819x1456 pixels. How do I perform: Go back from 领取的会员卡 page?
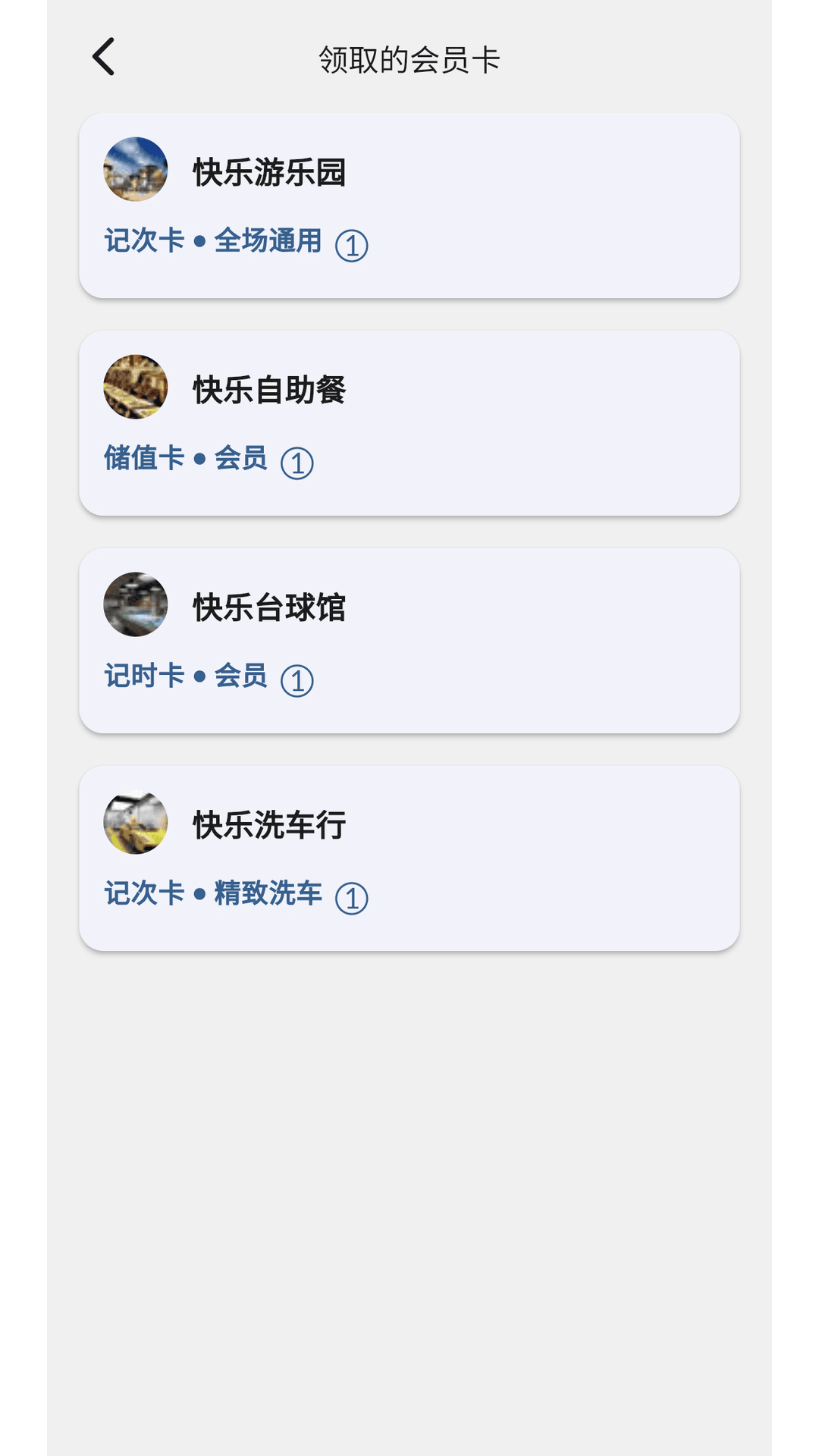coord(104,57)
